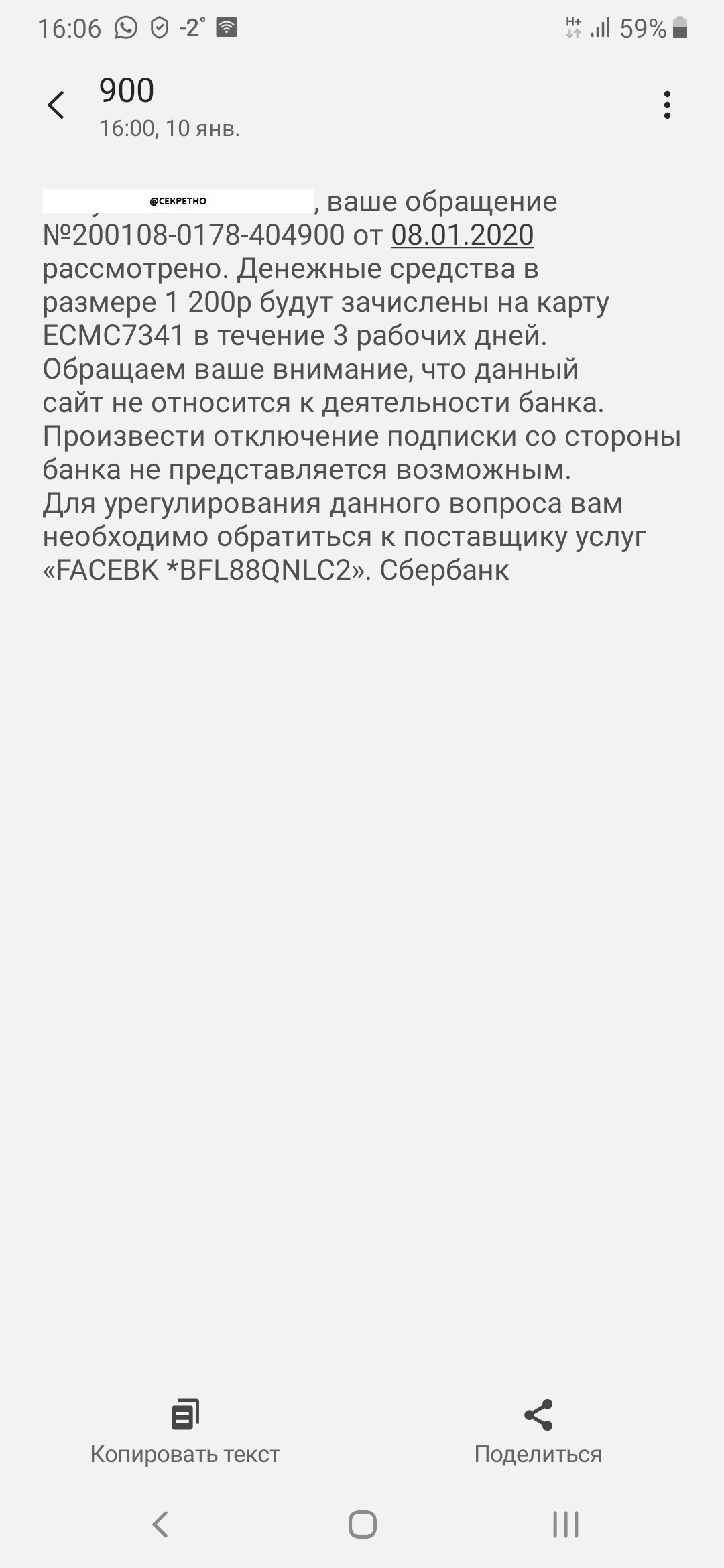This screenshot has height=1568, width=724.
Task: Go back using the top-left arrow
Action: tap(56, 105)
